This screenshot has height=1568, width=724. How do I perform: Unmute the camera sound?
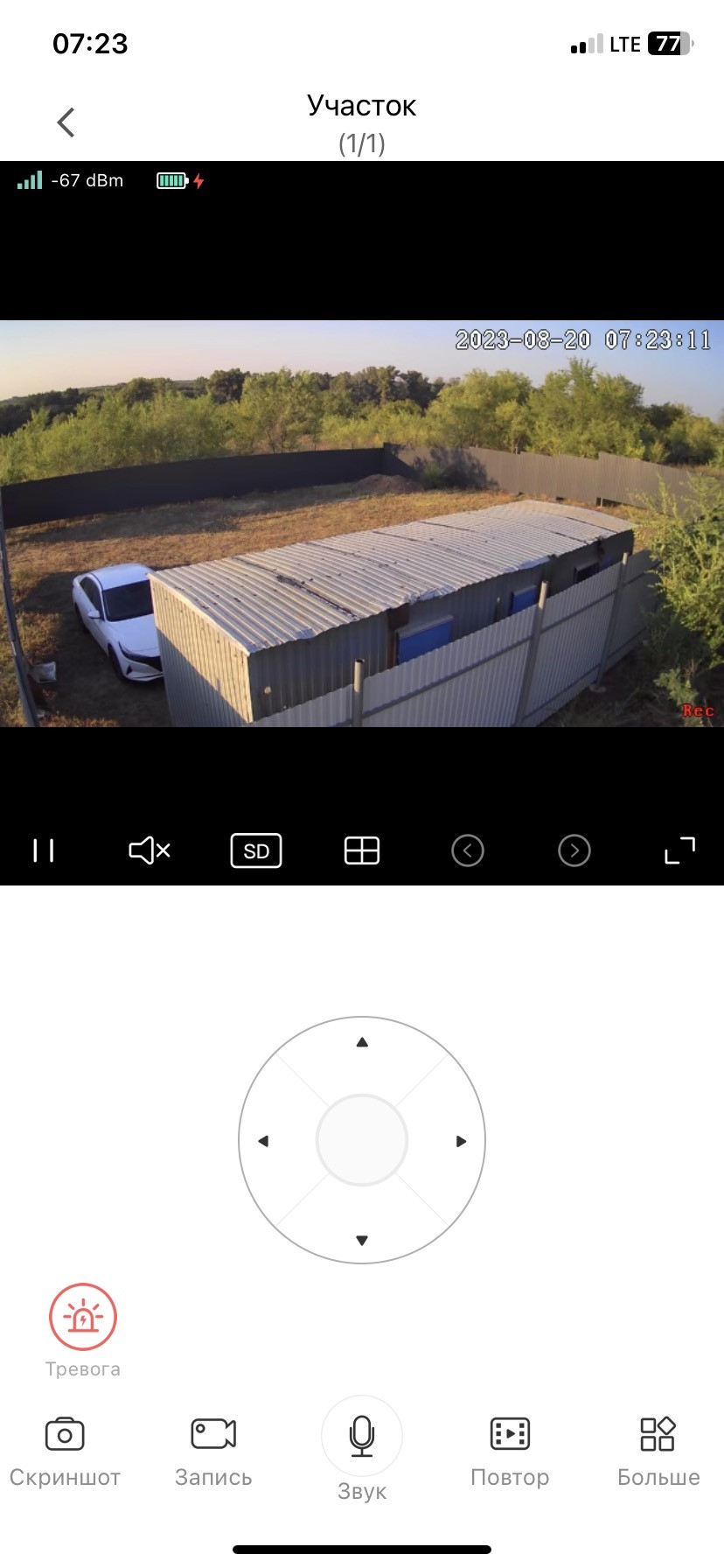(x=150, y=850)
